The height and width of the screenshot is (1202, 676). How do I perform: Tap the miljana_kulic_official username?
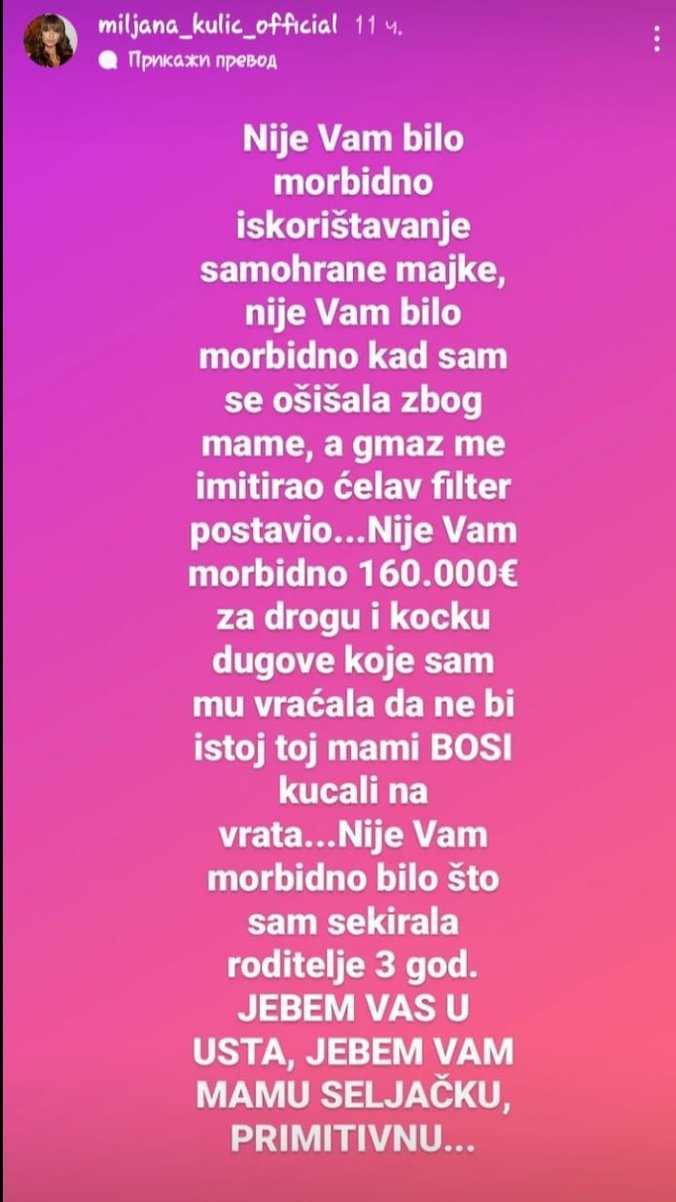click(217, 27)
